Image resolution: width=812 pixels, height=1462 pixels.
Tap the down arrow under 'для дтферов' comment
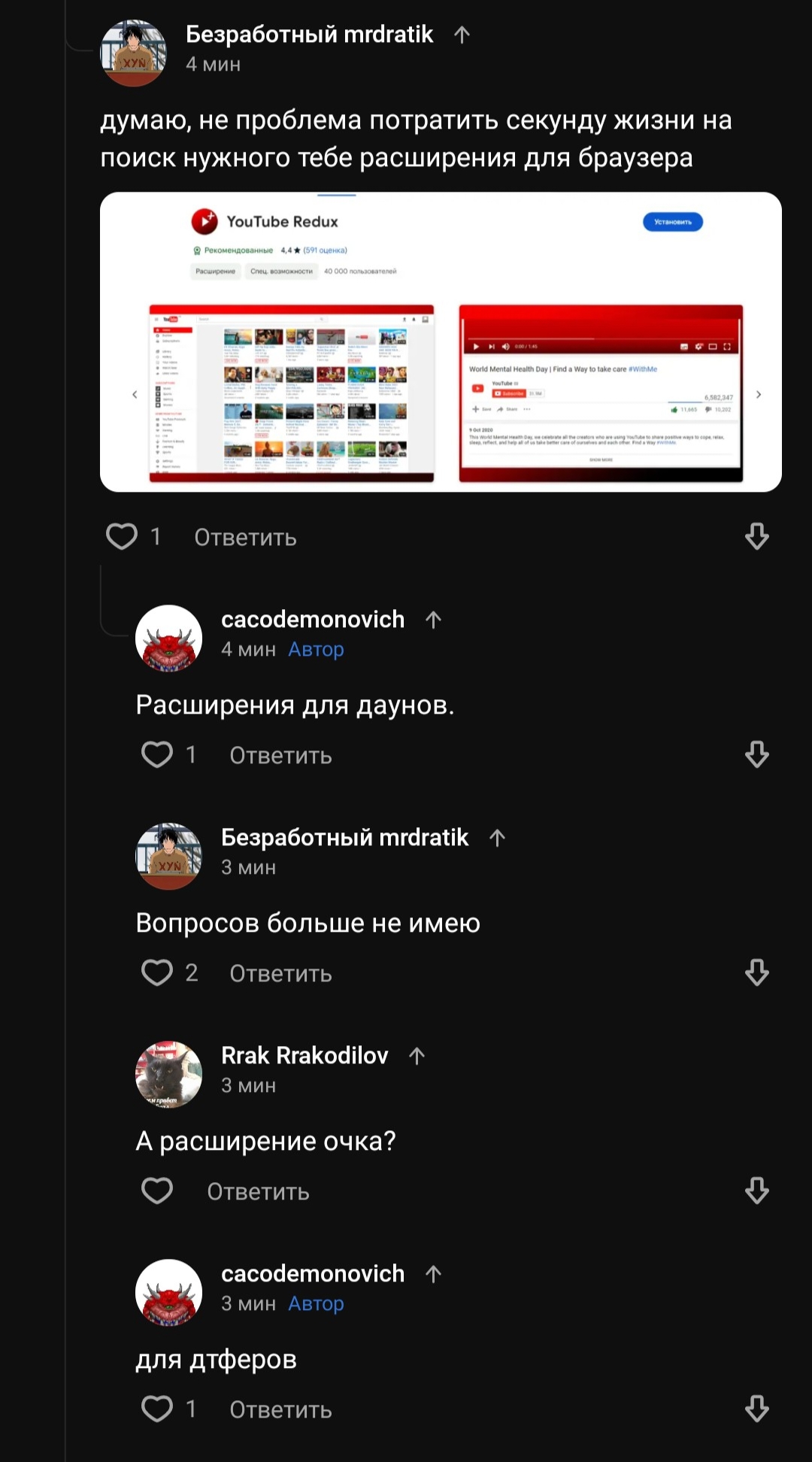pos(756,1409)
